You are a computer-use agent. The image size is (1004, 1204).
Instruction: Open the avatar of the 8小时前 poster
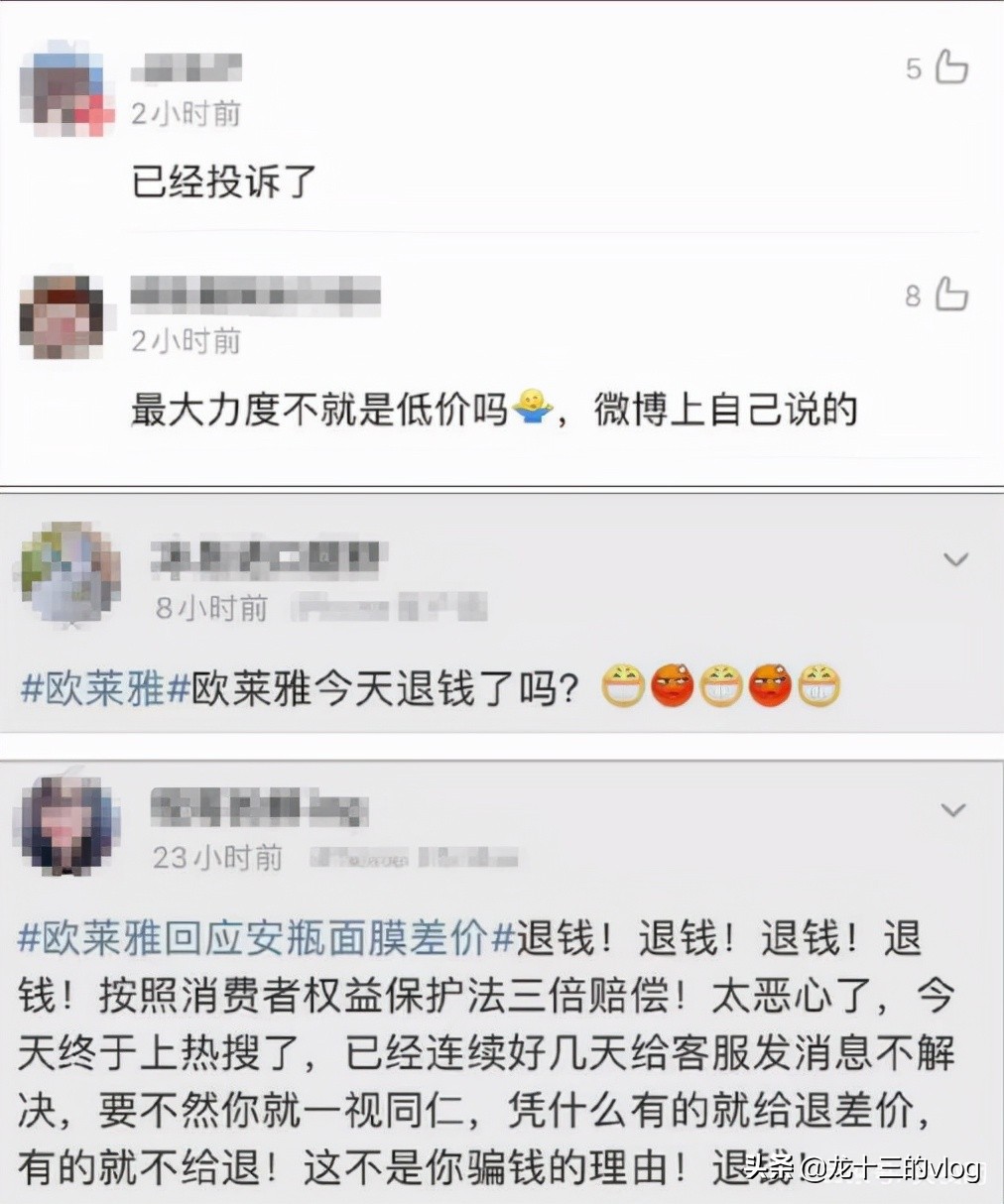(x=67, y=575)
